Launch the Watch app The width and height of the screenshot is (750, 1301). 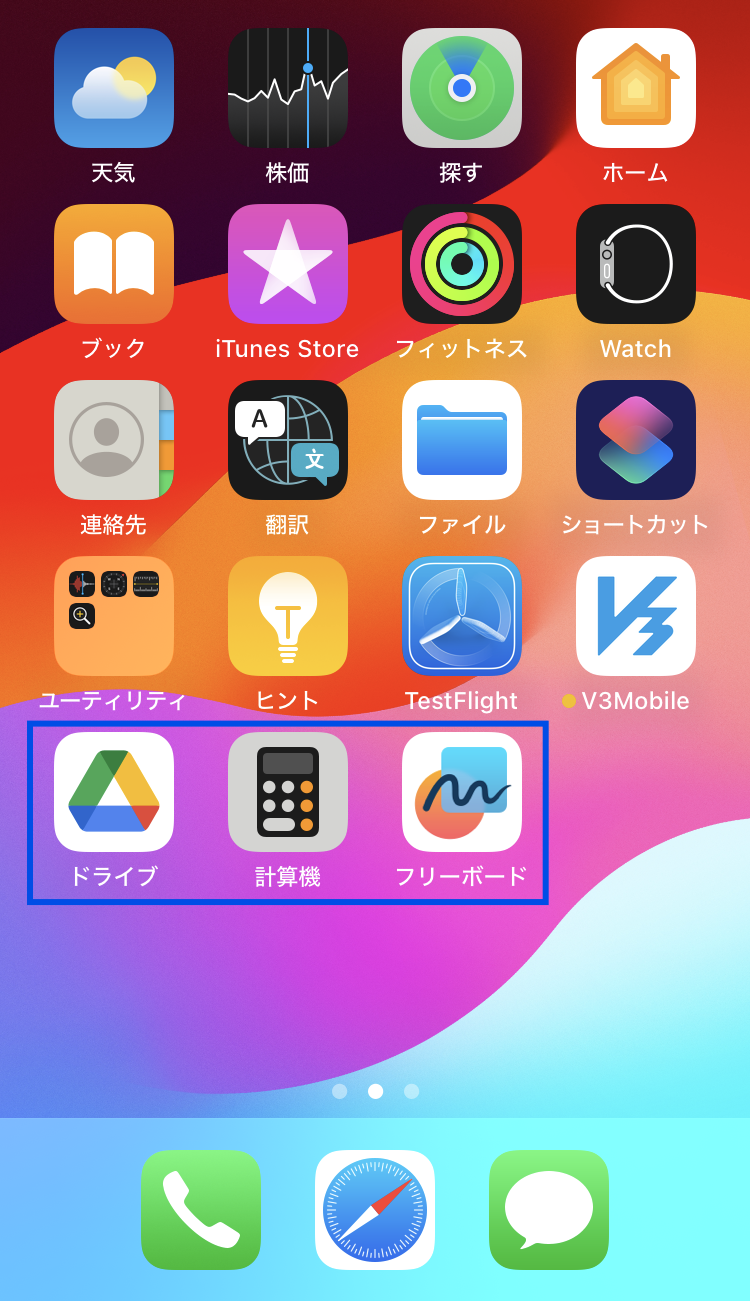coord(636,264)
